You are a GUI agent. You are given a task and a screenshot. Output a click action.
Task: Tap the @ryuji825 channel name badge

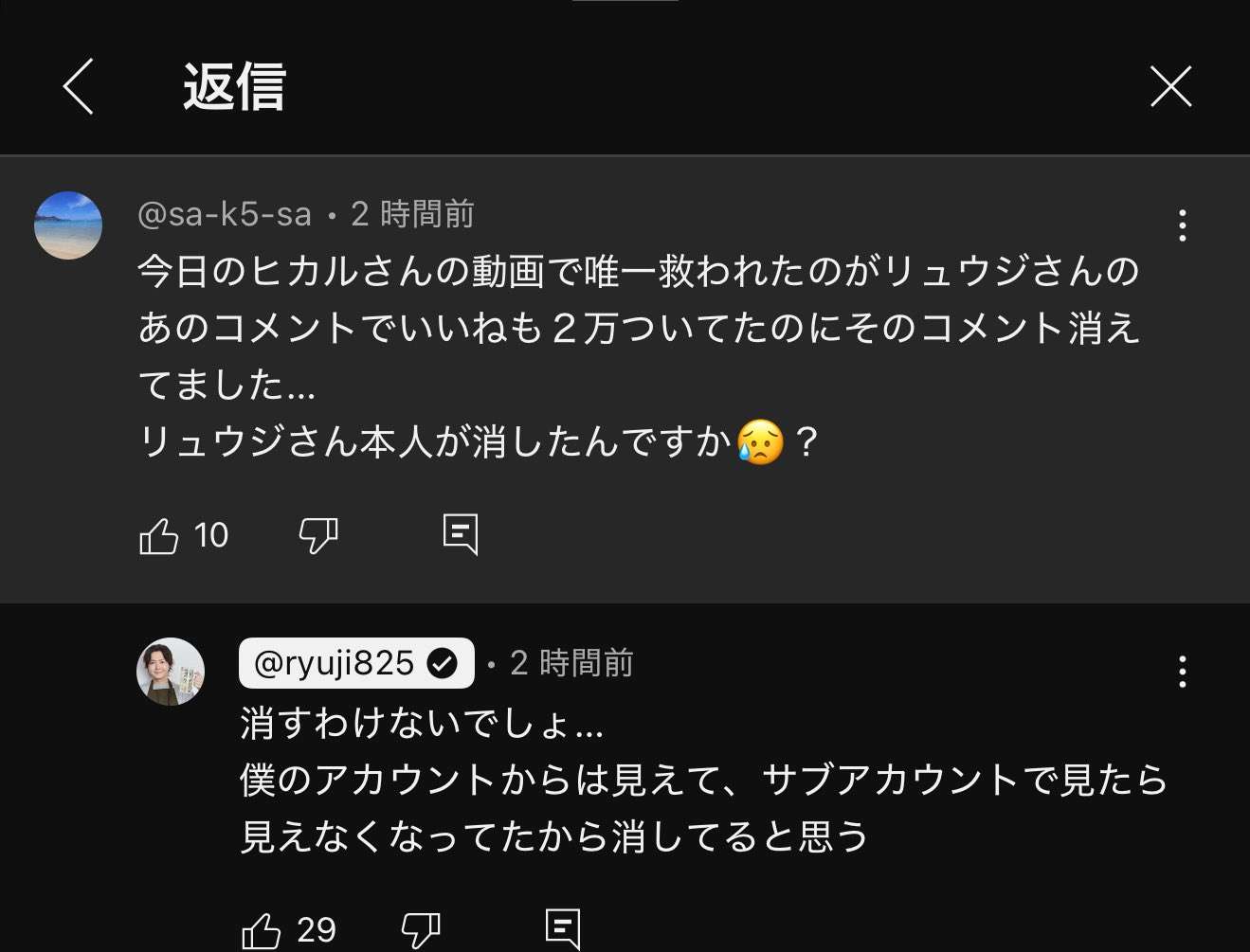(356, 663)
